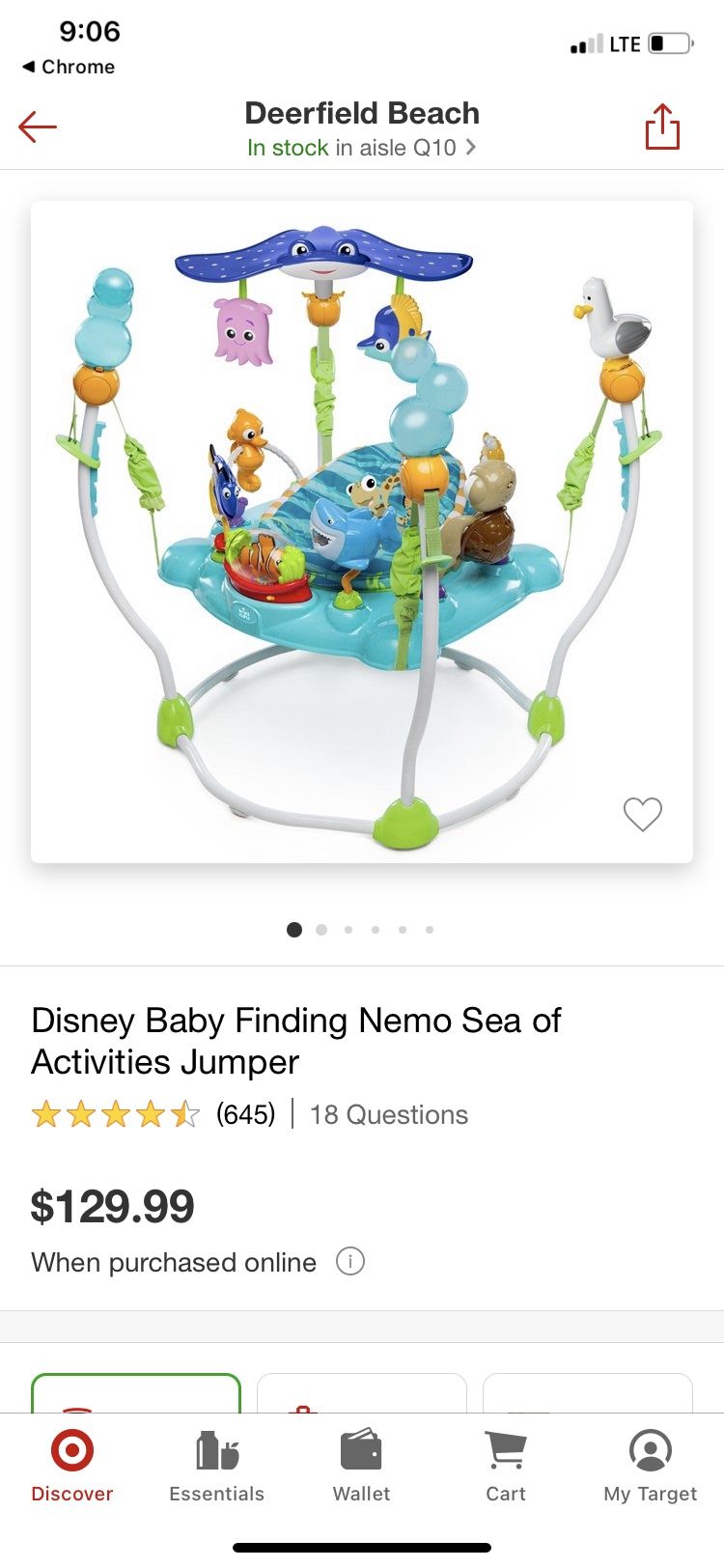Screen dimensions: 724x1568
Task: Go back using the red arrow
Action: click(38, 126)
